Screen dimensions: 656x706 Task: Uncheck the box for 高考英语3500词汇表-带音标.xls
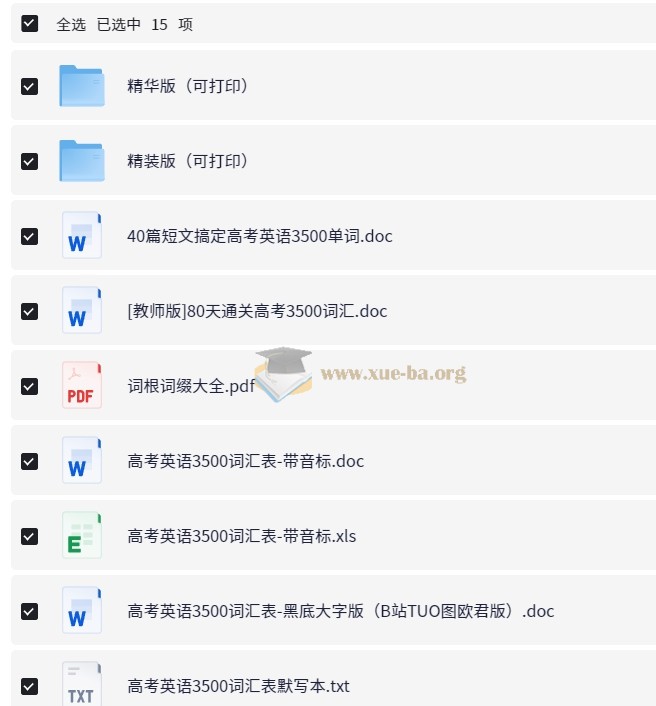coord(29,536)
